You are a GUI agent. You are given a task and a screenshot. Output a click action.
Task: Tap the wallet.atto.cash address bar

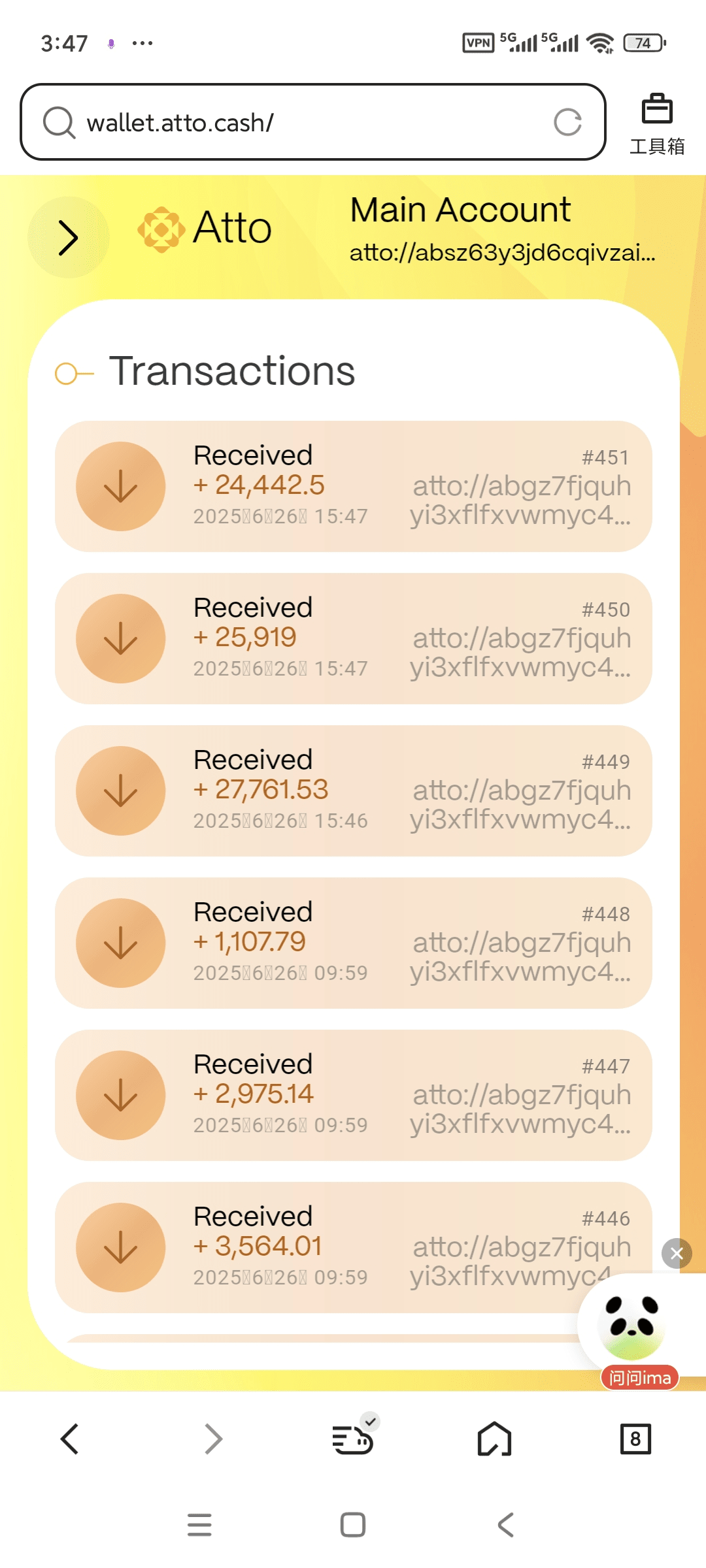[x=294, y=122]
